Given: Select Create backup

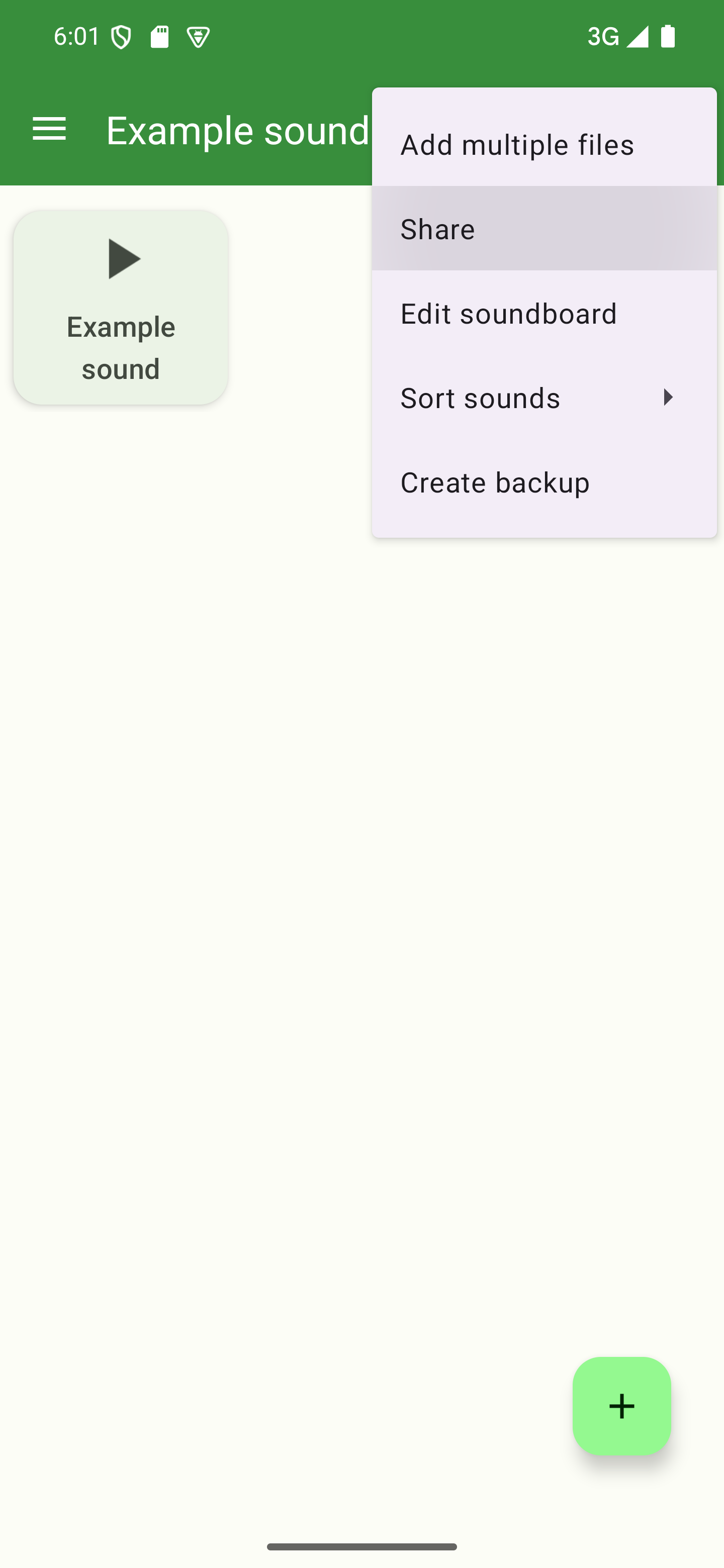Looking at the screenshot, I should pos(543,482).
